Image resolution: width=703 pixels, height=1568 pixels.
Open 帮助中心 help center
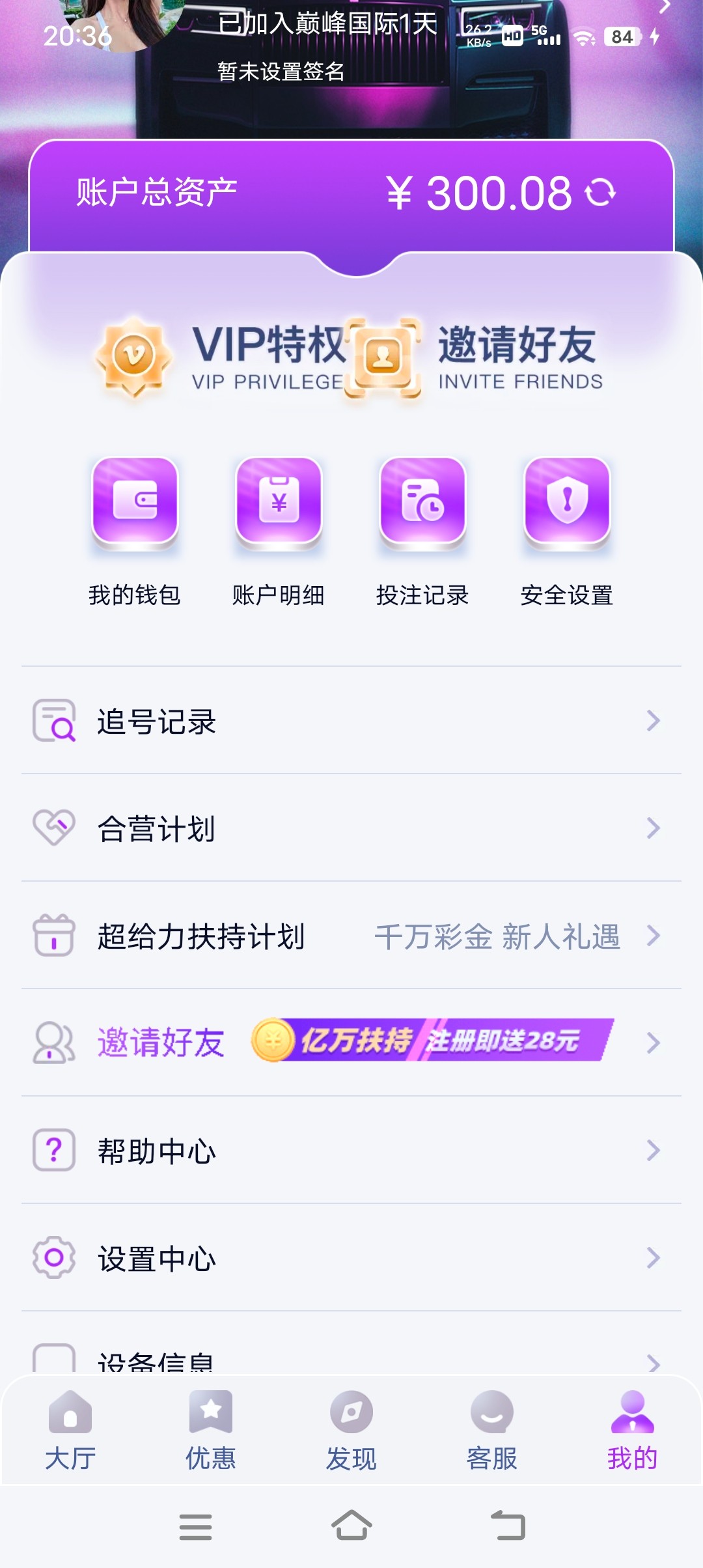351,1151
